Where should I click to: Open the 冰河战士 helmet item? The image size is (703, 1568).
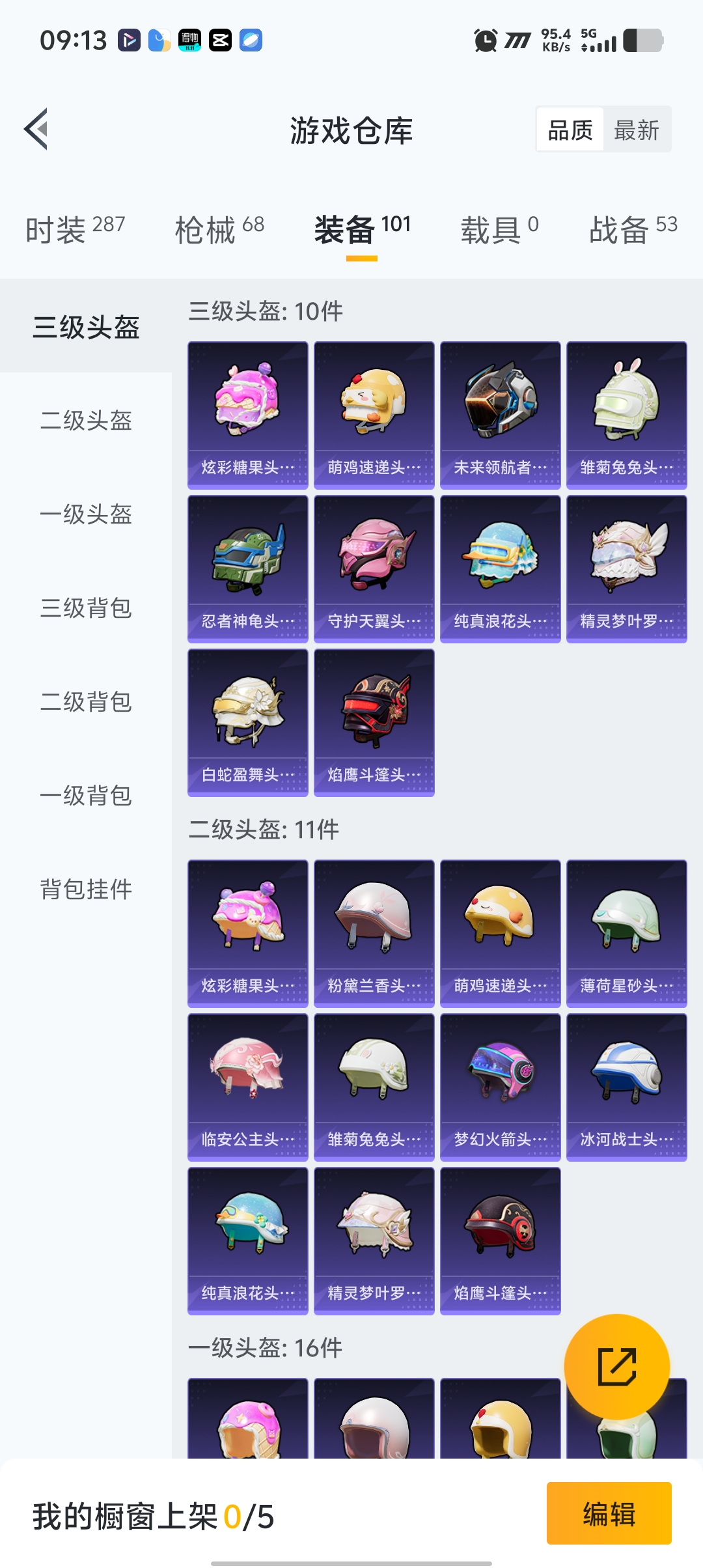pyautogui.click(x=626, y=1087)
